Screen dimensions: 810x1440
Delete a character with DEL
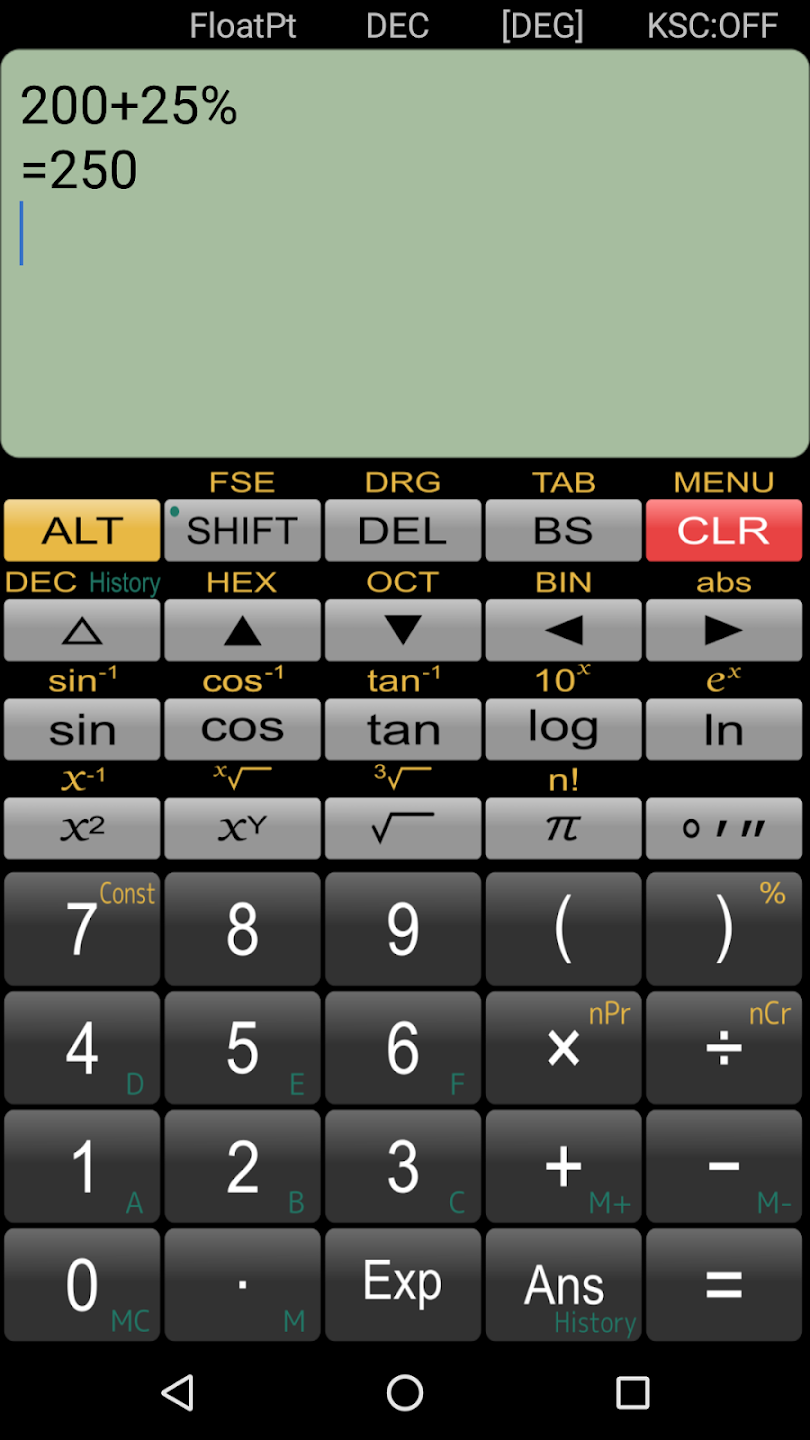pos(403,530)
